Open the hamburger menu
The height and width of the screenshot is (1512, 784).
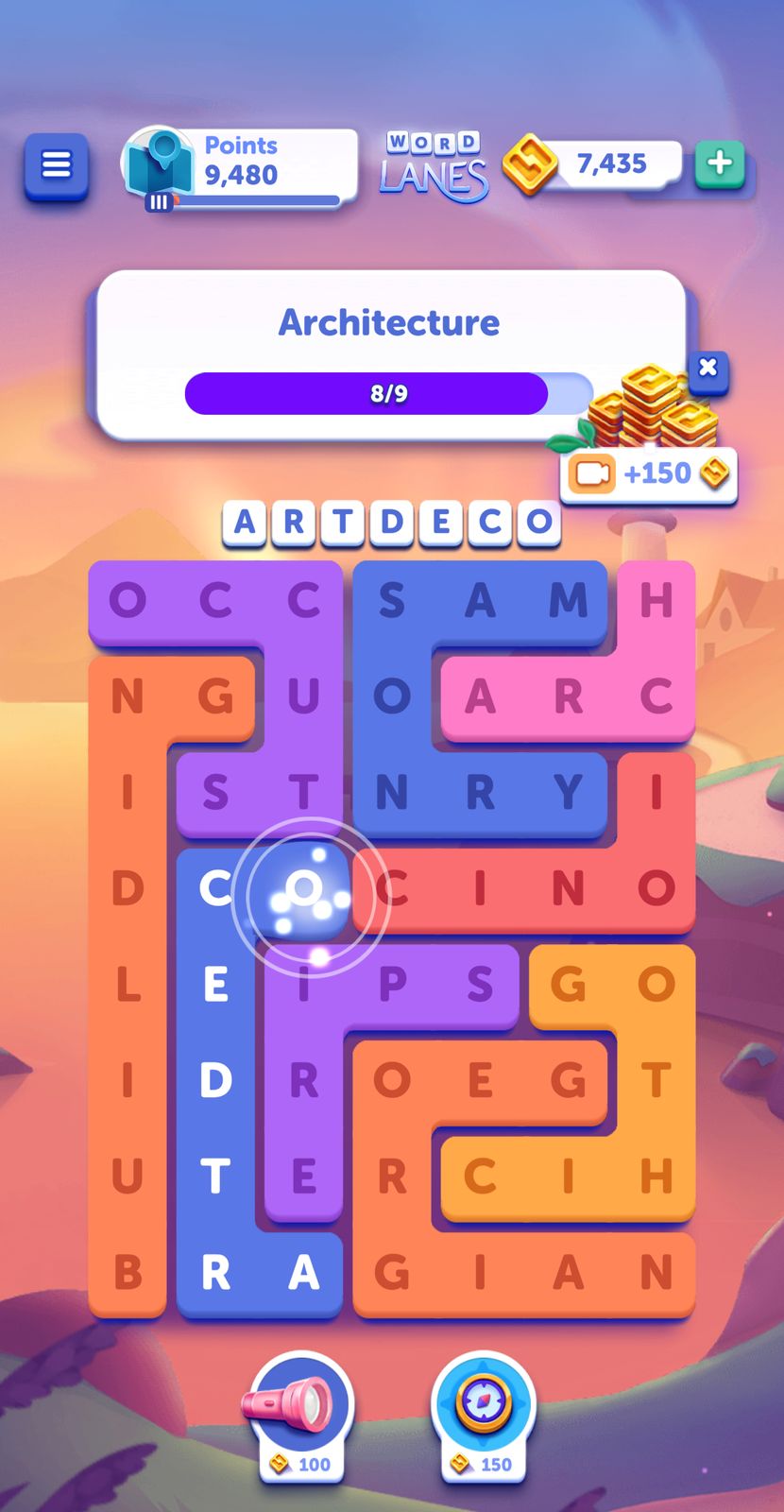(x=57, y=165)
